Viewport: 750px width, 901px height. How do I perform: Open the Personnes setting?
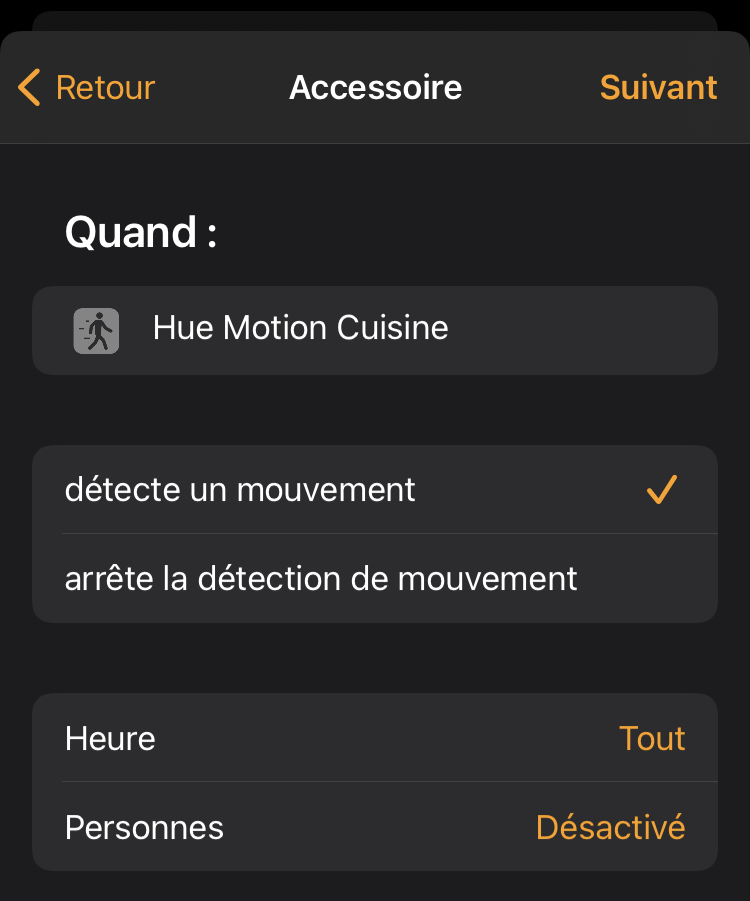pyautogui.click(x=375, y=826)
